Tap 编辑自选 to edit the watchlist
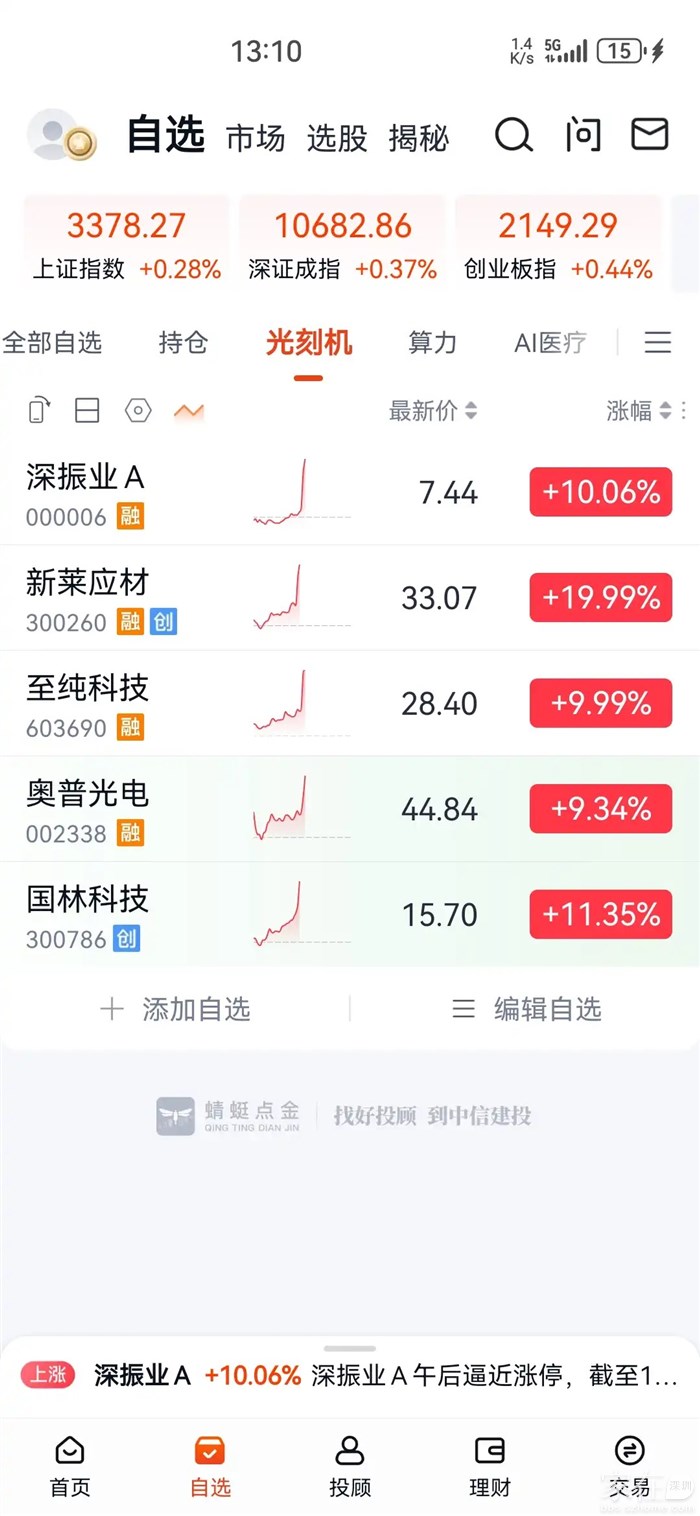 (527, 1009)
